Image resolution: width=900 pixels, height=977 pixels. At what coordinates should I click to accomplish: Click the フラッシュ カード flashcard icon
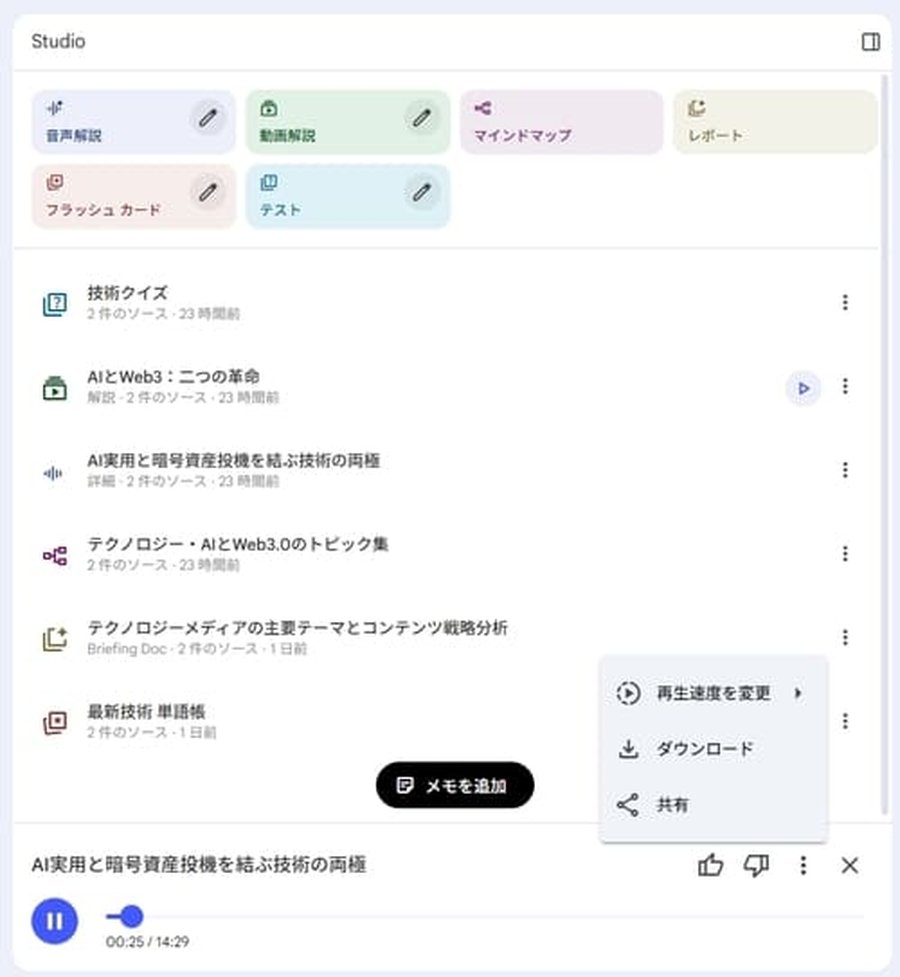point(57,184)
